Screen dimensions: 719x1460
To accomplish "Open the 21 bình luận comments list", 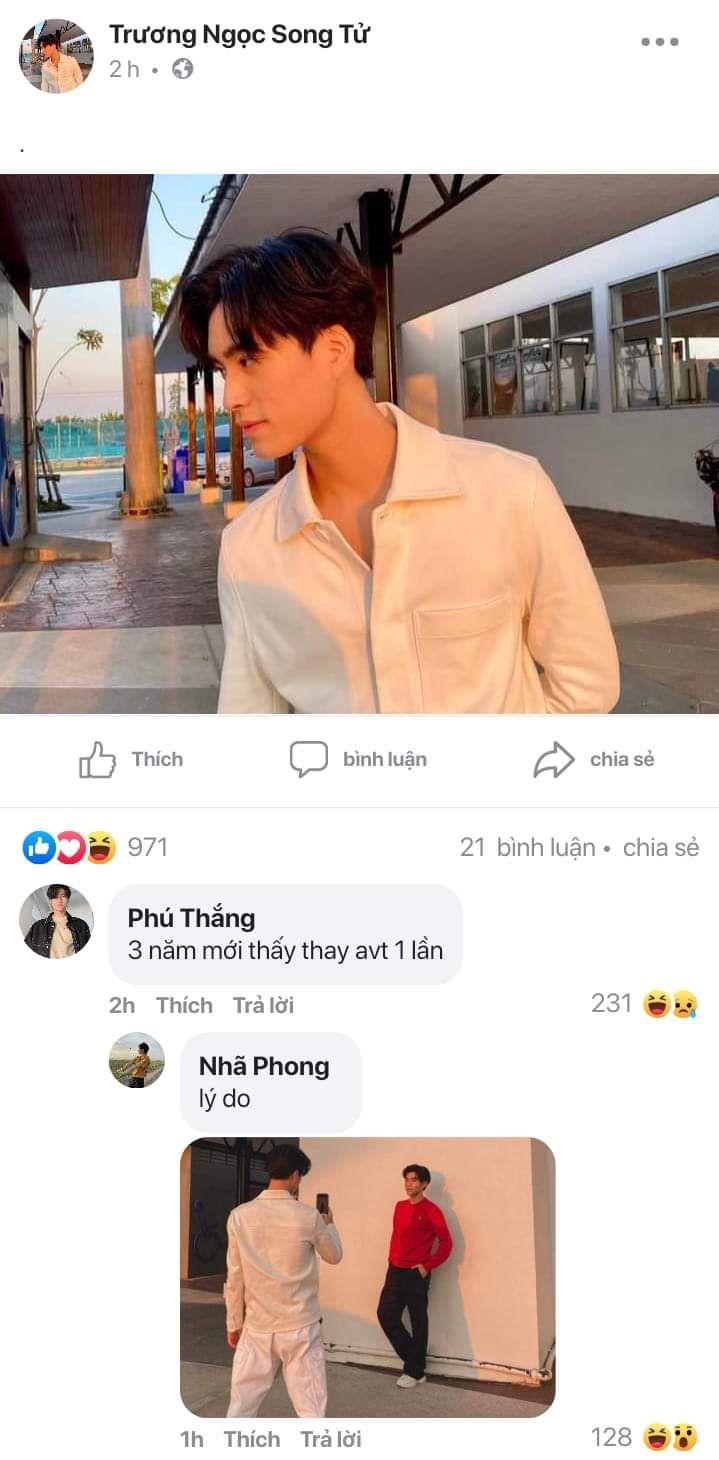I will click(527, 848).
